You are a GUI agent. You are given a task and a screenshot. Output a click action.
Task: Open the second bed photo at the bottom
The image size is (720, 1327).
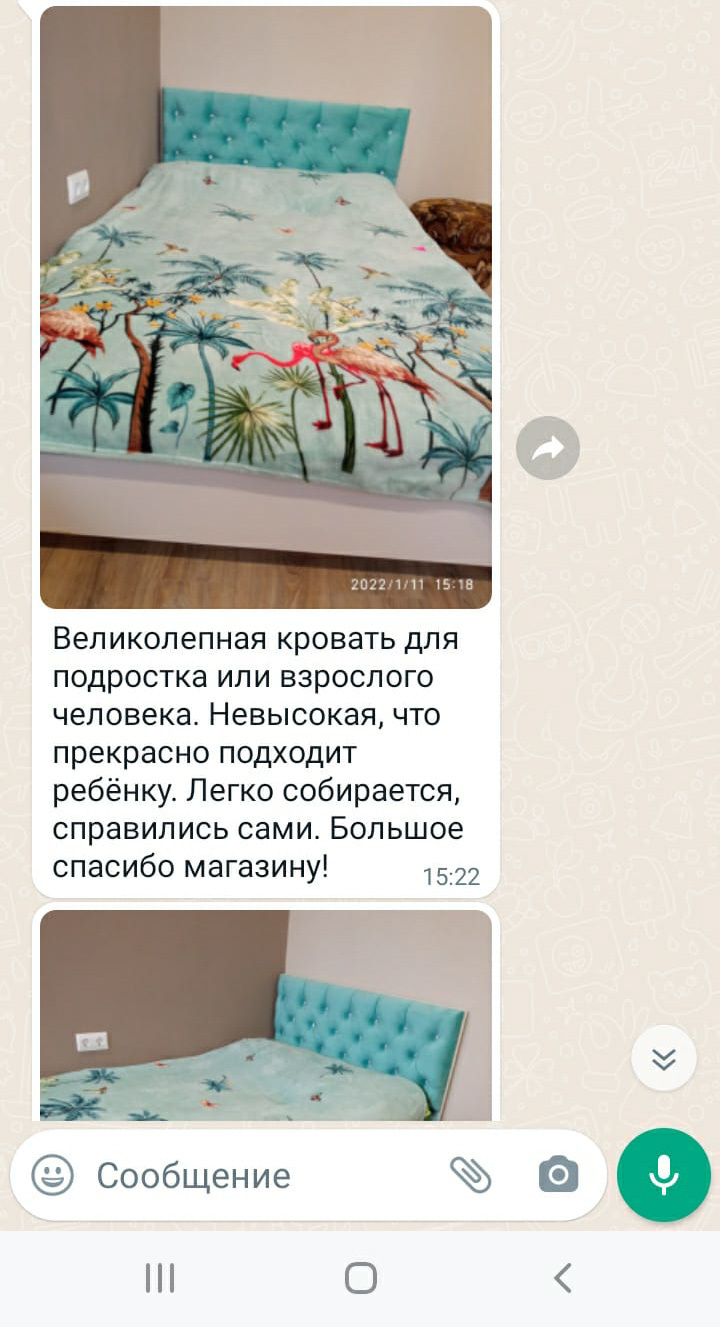point(266,1015)
